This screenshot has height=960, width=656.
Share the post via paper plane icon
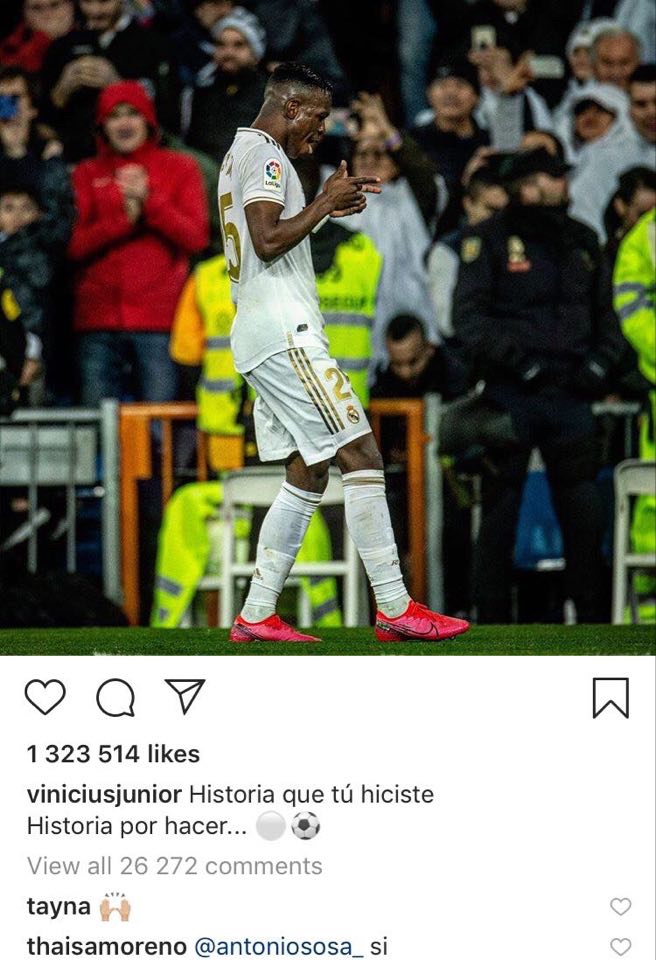[x=185, y=696]
